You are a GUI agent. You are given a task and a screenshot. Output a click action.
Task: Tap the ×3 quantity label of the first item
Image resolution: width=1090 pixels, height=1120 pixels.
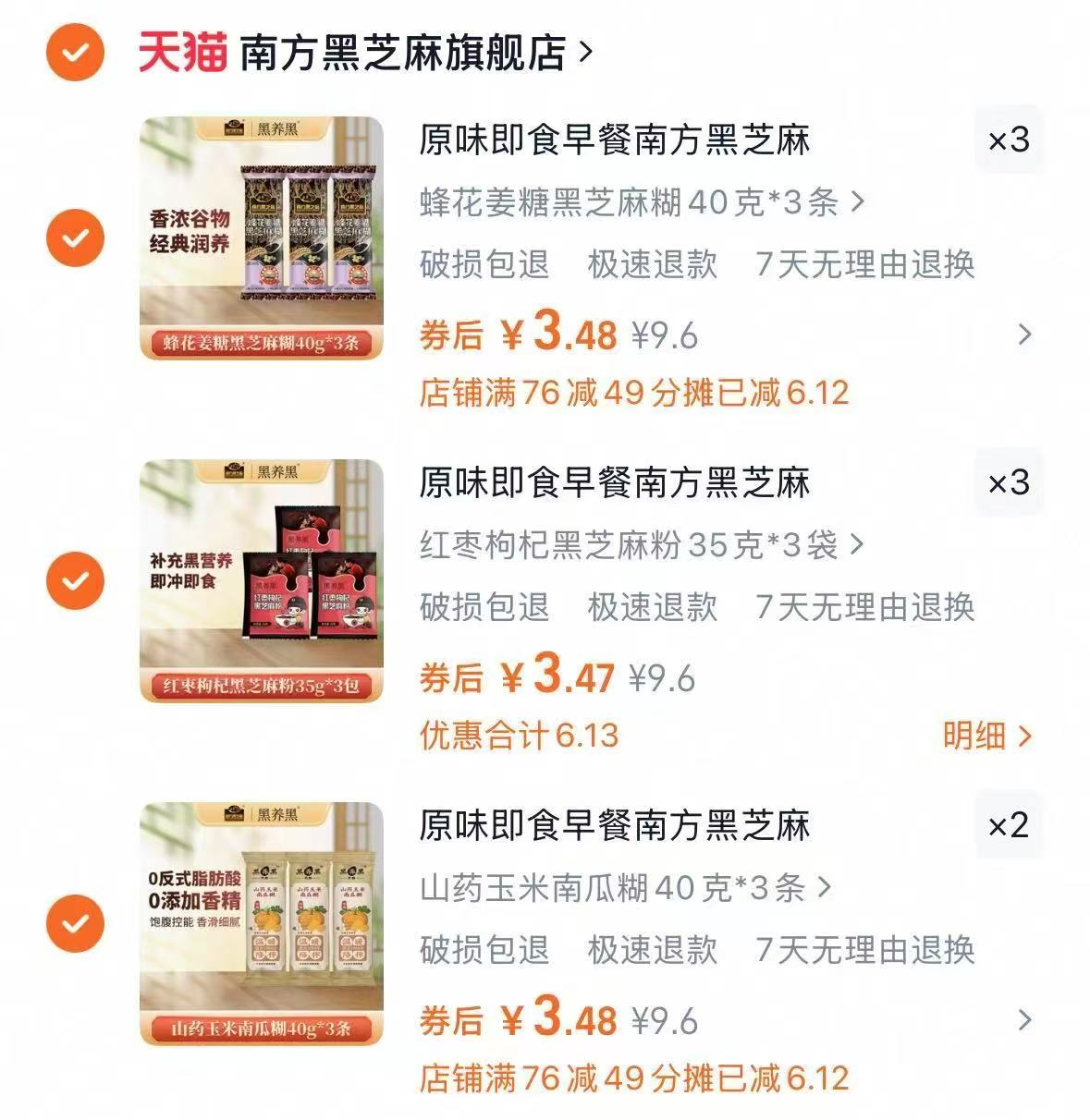tap(1007, 138)
